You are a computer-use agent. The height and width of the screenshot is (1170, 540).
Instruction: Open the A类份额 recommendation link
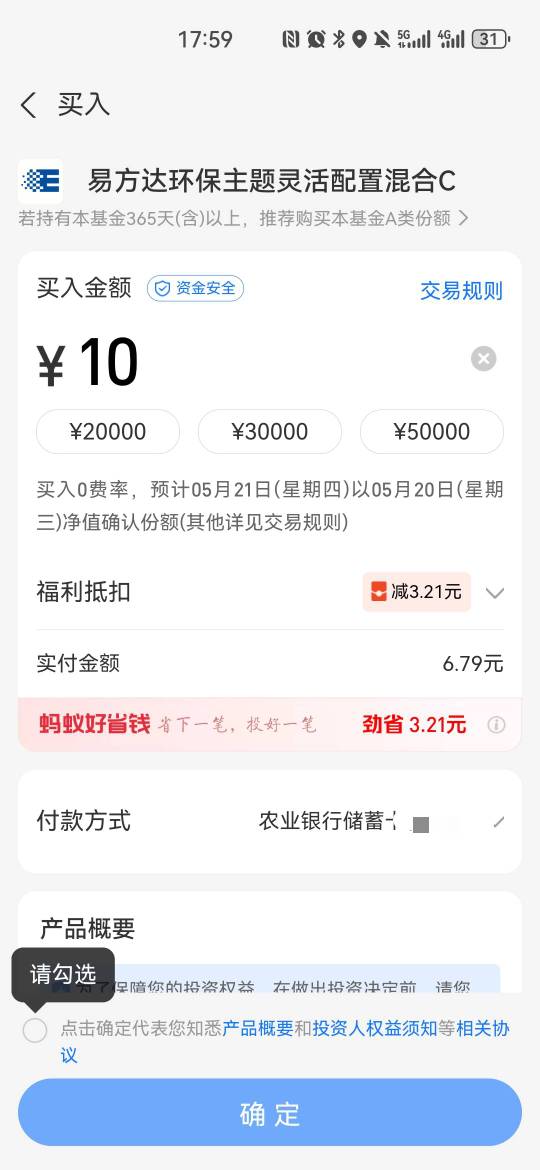pyautogui.click(x=244, y=219)
